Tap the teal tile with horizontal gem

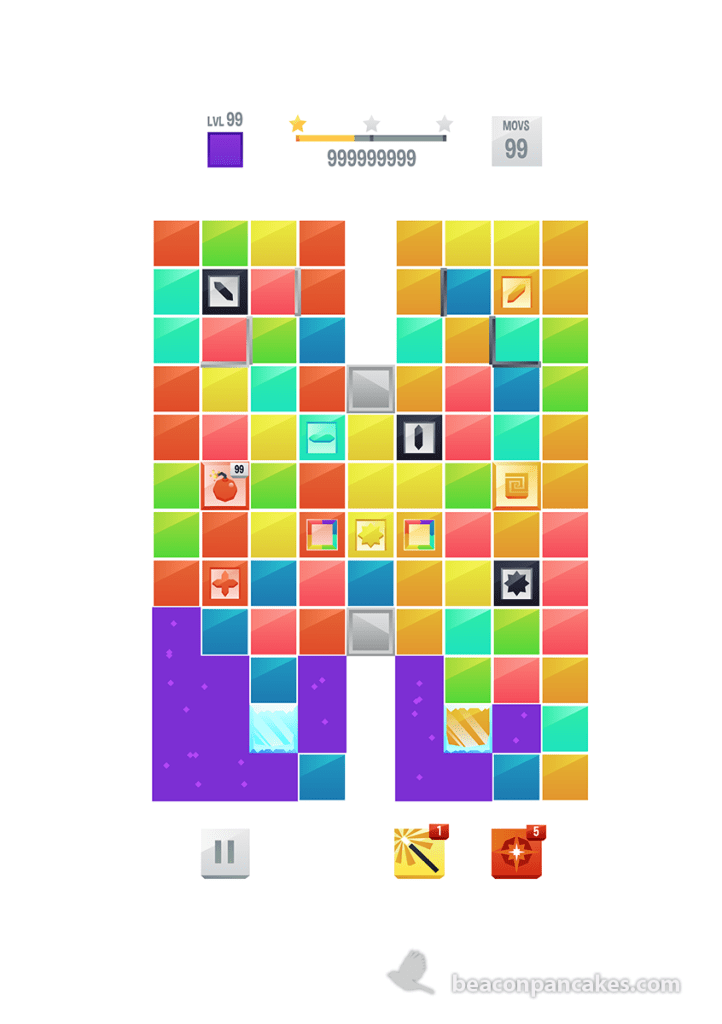[x=322, y=437]
